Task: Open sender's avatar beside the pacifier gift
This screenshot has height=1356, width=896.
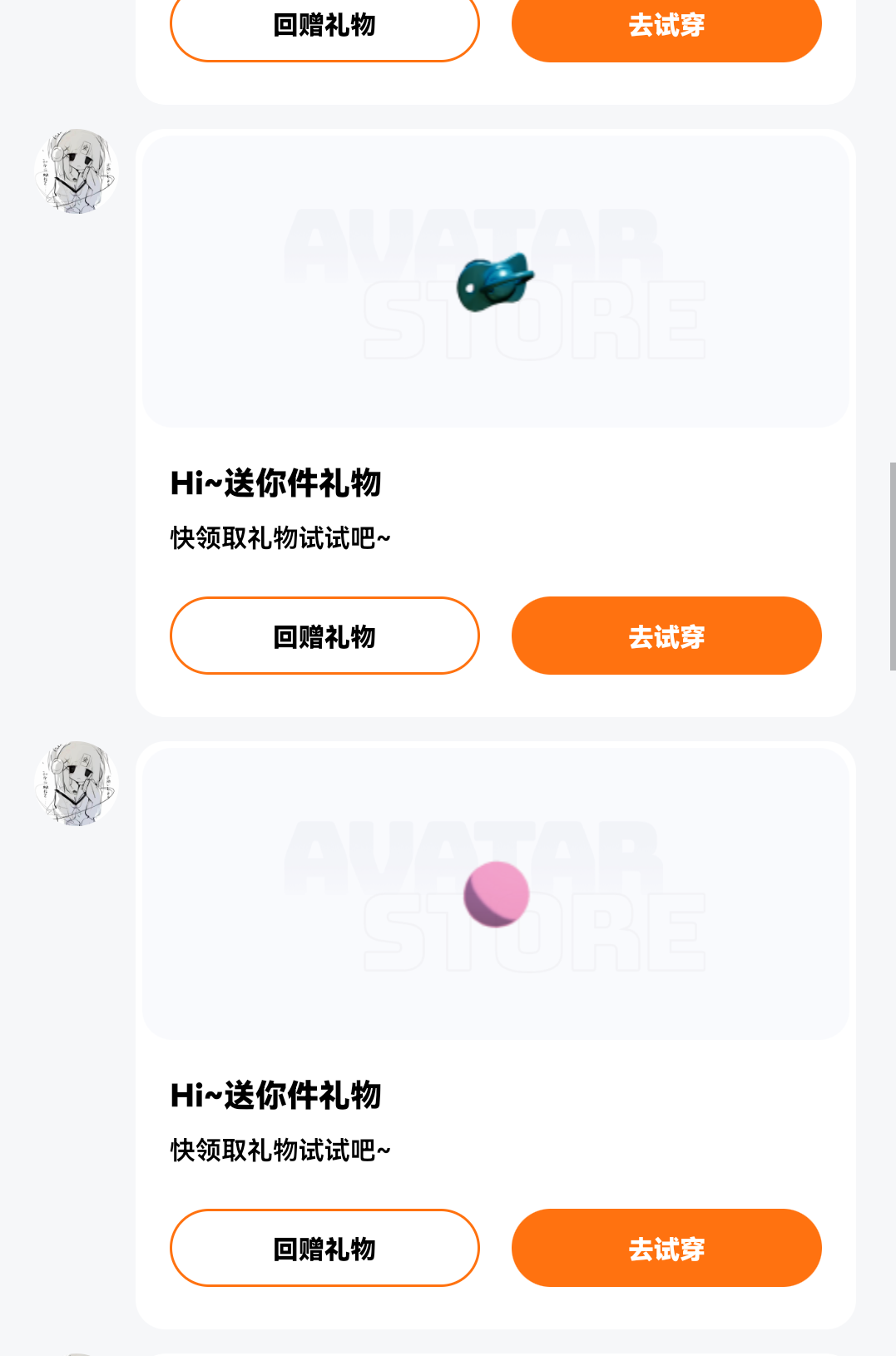Action: tap(77, 171)
